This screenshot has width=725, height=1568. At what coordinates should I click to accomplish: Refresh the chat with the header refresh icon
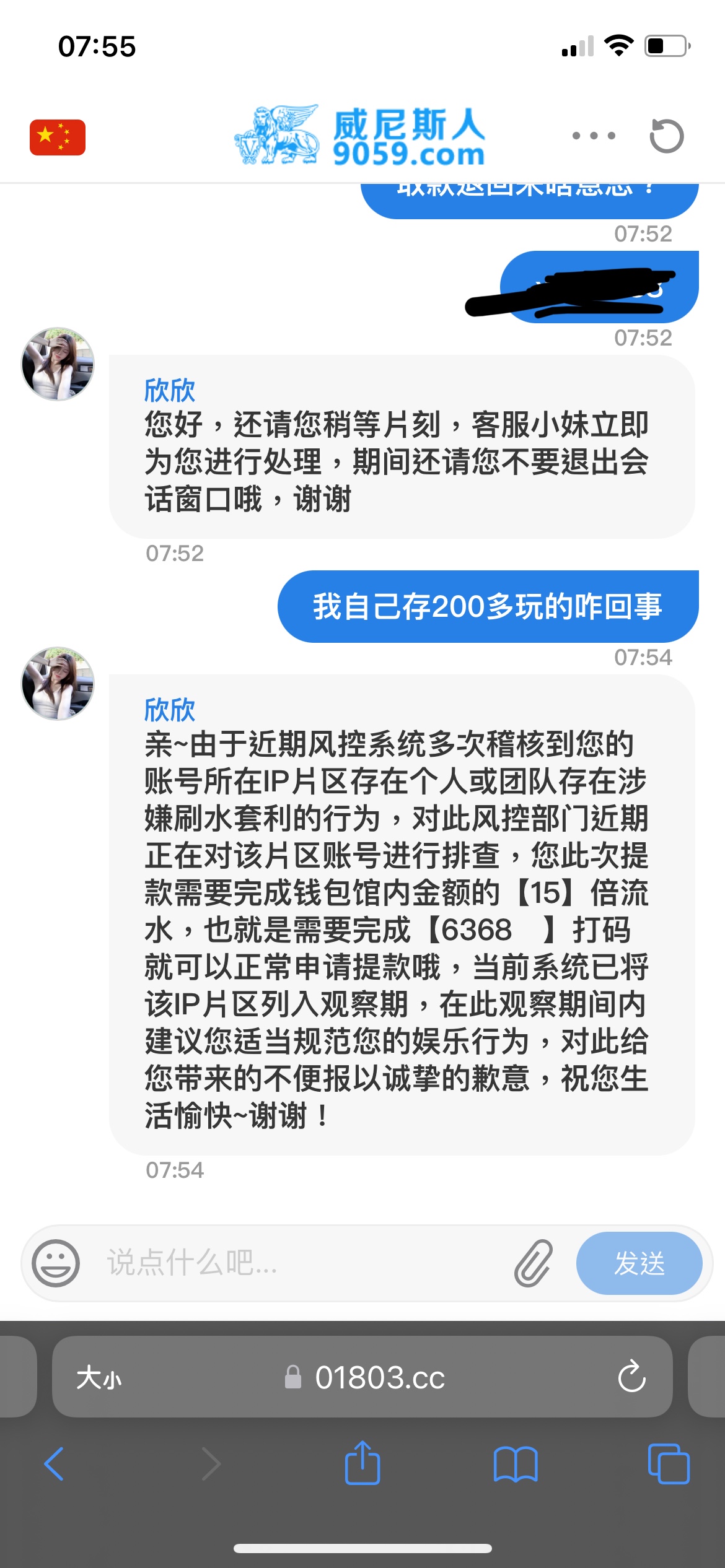pyautogui.click(x=666, y=136)
